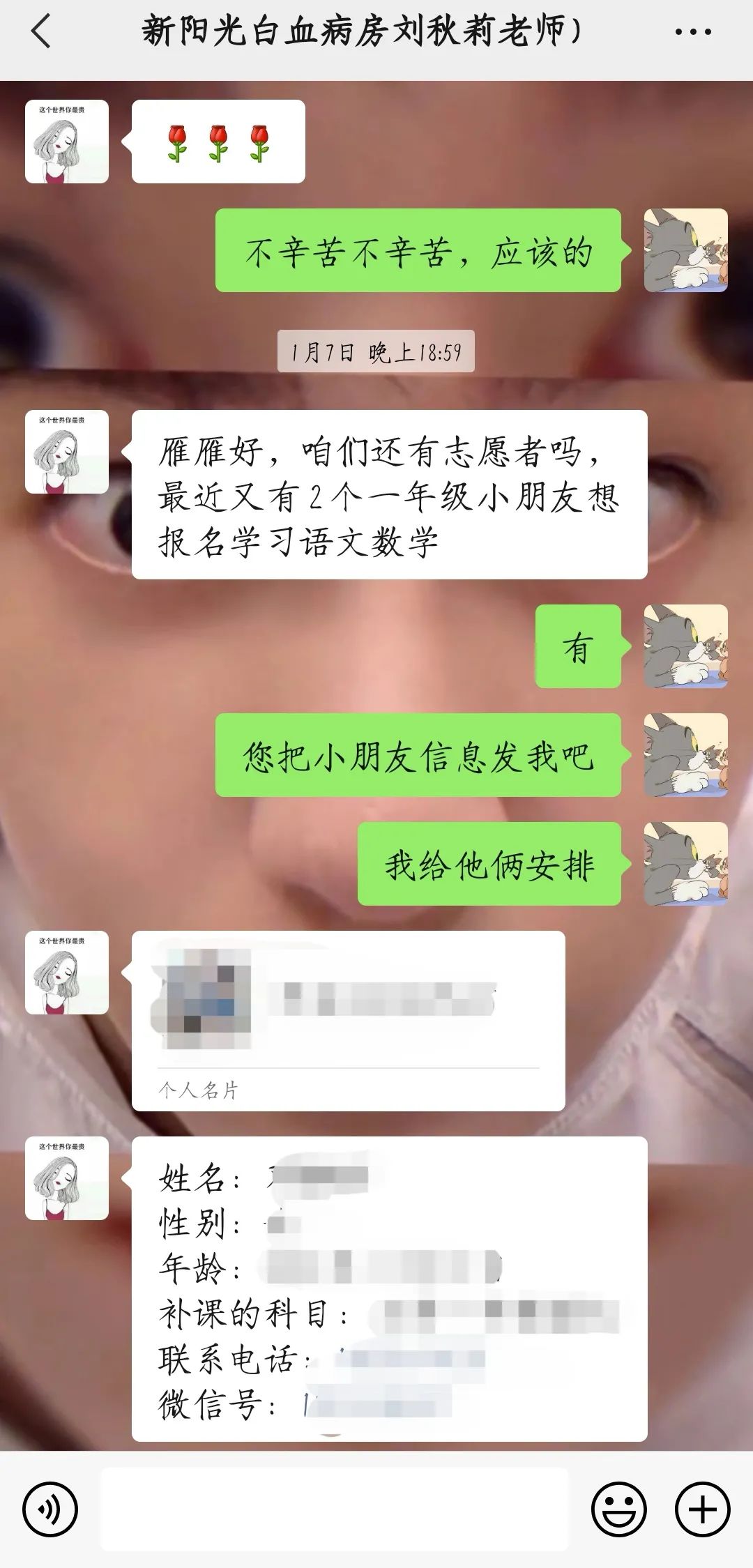The height and width of the screenshot is (1568, 753).
Task: Open the chat's three-dot menu
Action: click(x=693, y=32)
